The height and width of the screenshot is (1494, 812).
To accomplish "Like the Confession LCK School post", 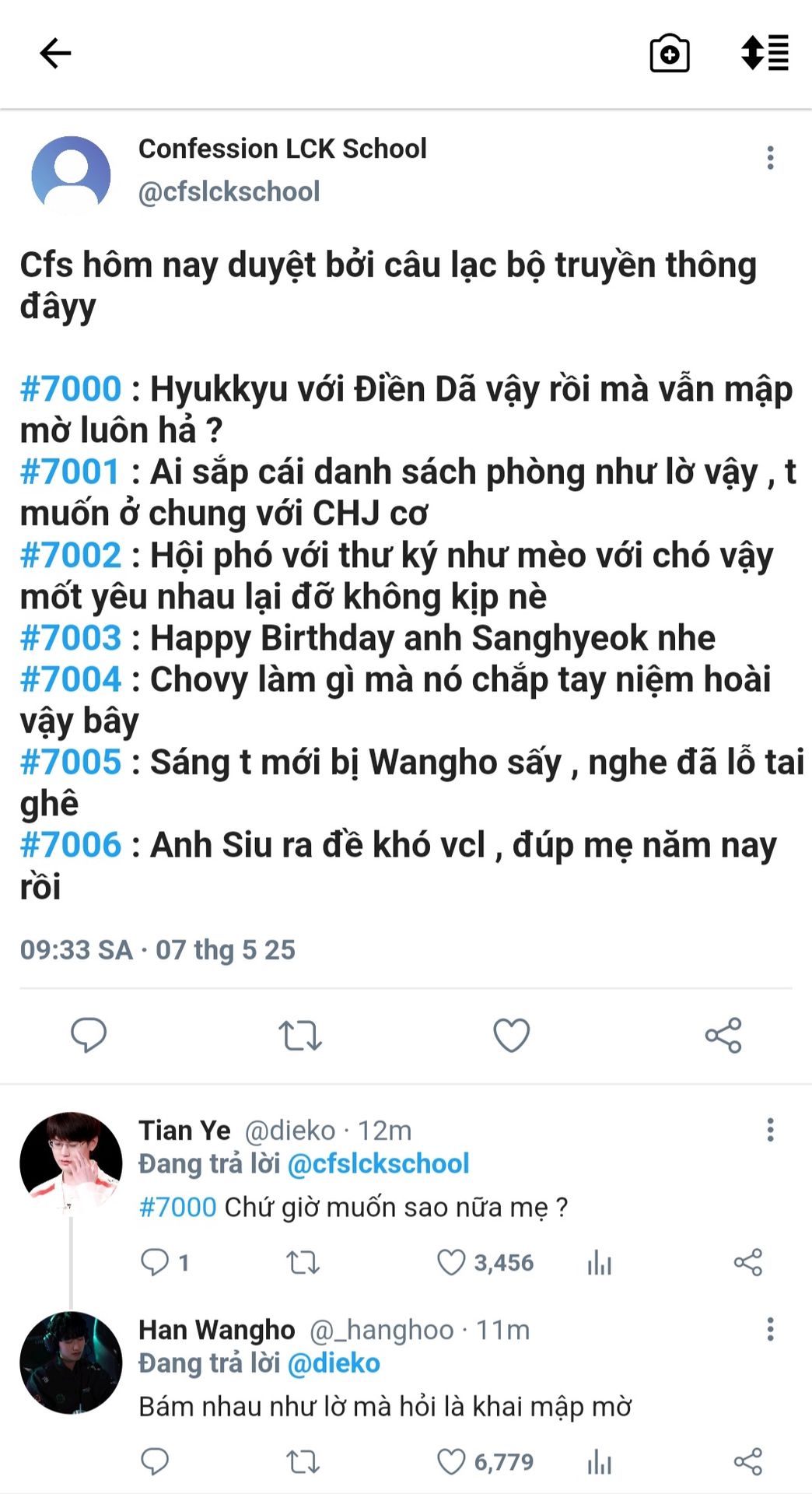I will (511, 1035).
